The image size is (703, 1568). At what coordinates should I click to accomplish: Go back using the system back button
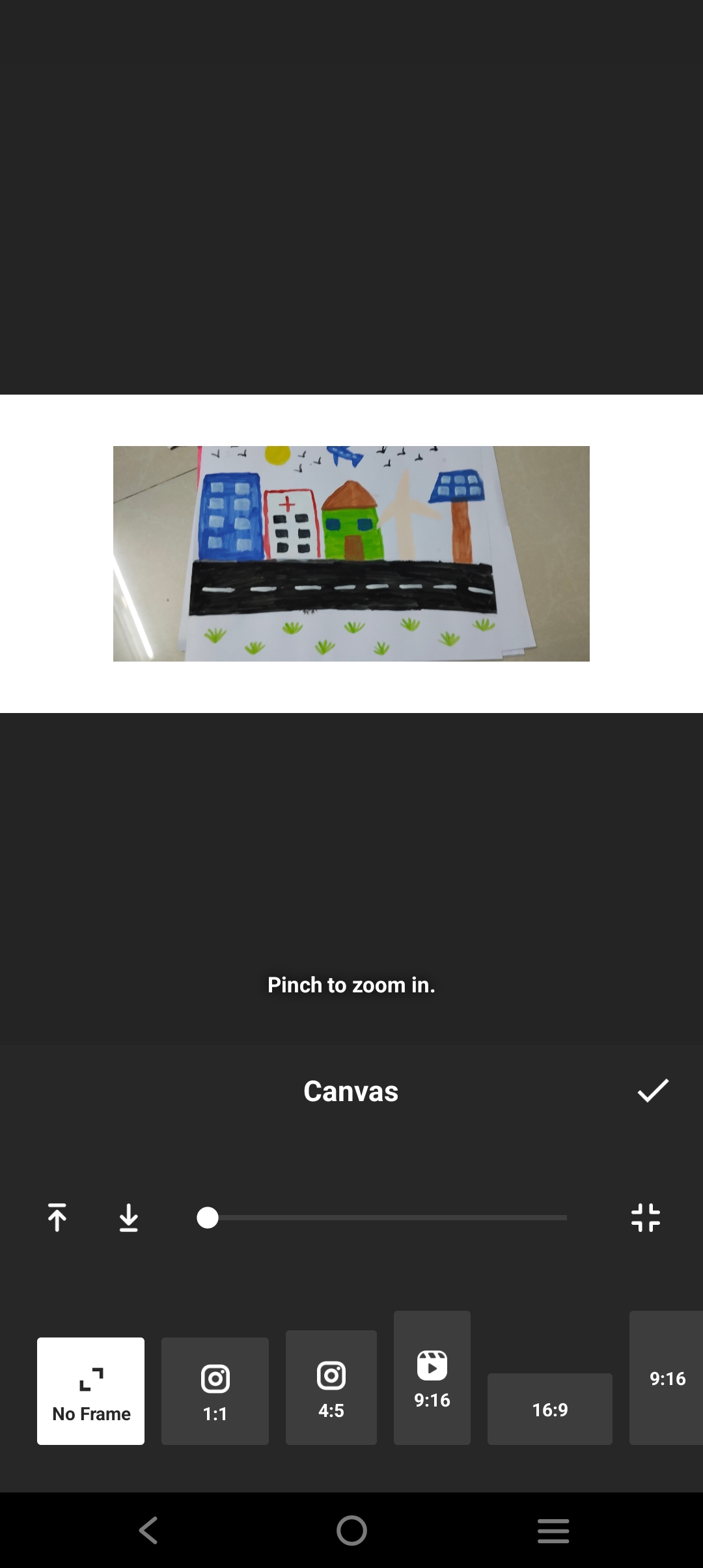[x=148, y=1530]
